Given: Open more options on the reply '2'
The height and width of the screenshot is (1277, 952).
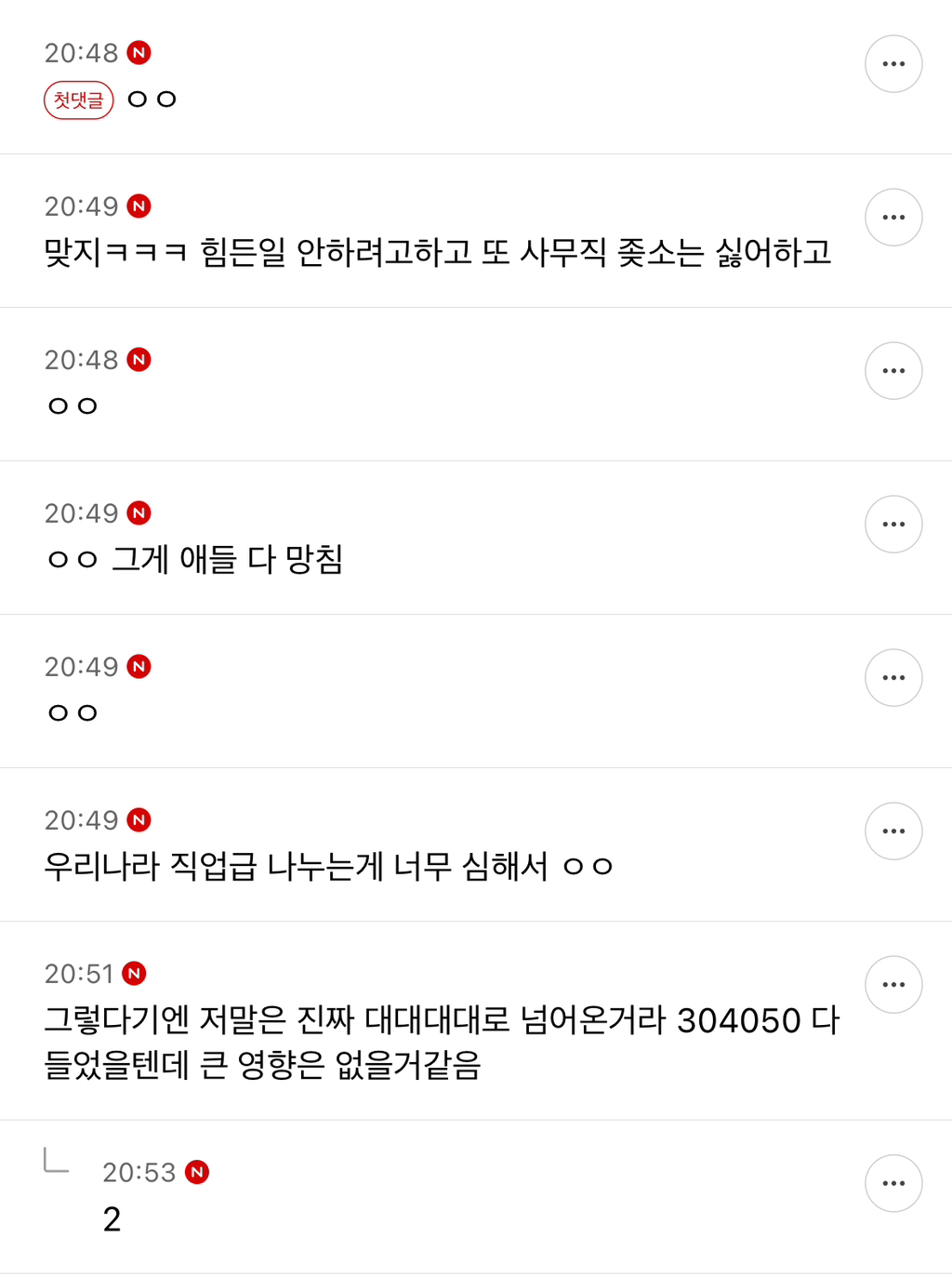Looking at the screenshot, I should coord(893,1183).
